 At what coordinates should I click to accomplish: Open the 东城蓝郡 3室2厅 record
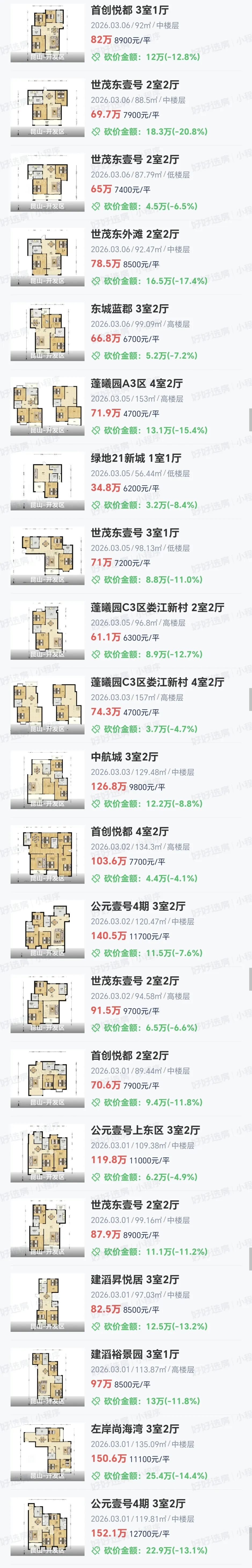(130, 309)
